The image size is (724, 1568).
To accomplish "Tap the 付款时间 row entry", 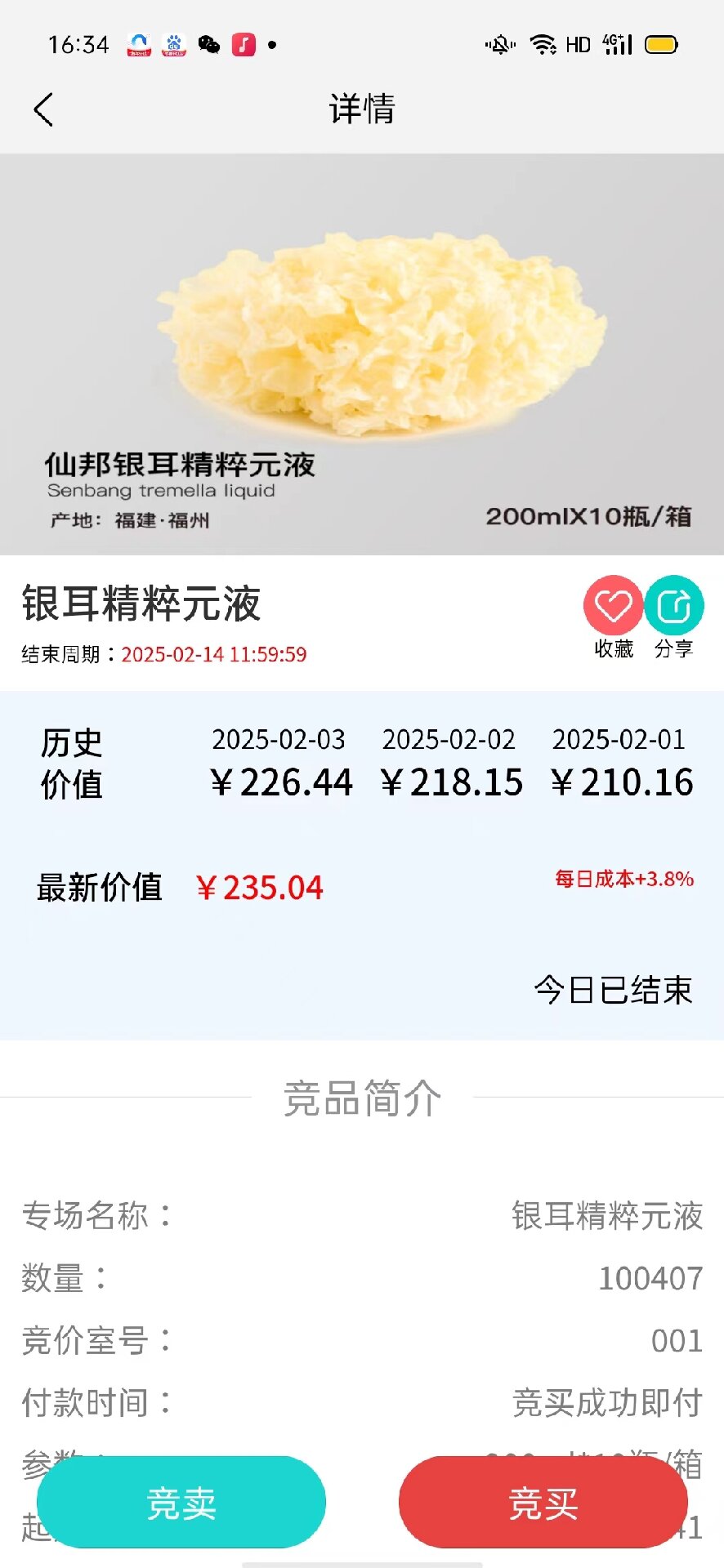I will (x=362, y=1401).
